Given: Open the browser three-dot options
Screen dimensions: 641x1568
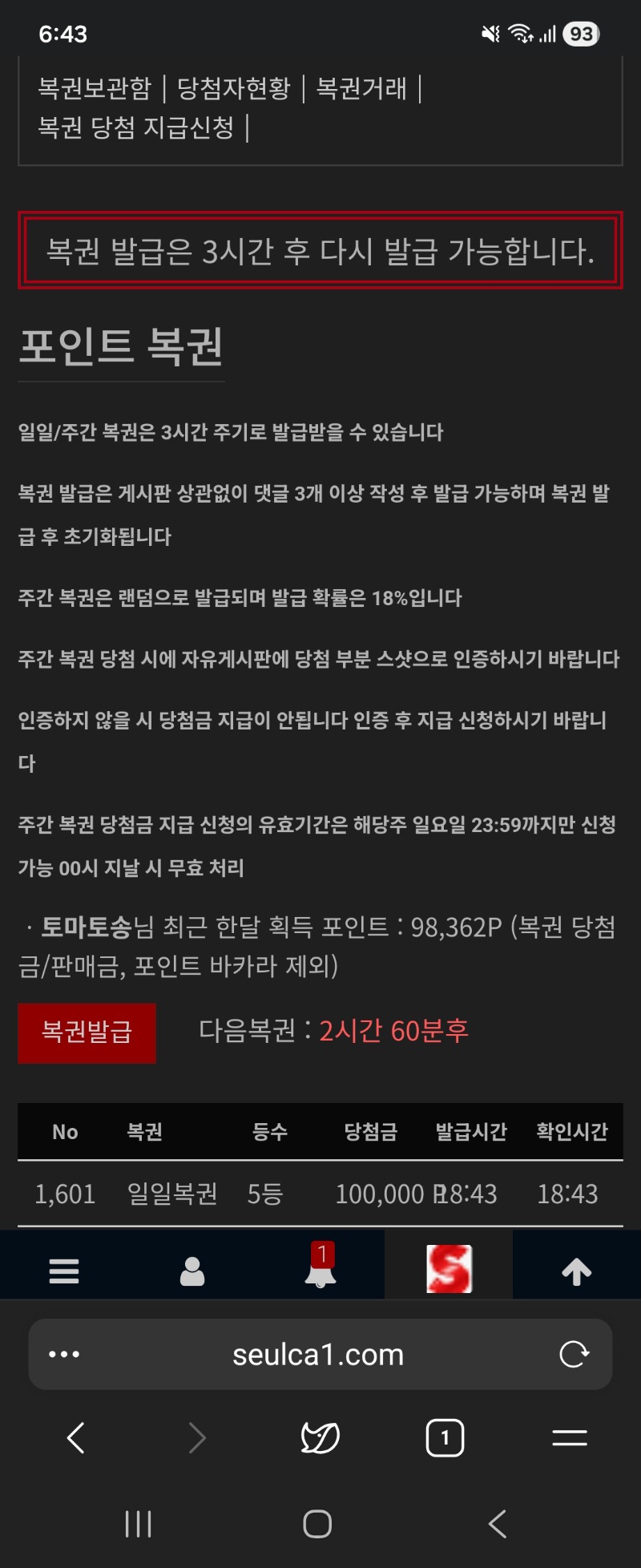Looking at the screenshot, I should [x=64, y=1354].
